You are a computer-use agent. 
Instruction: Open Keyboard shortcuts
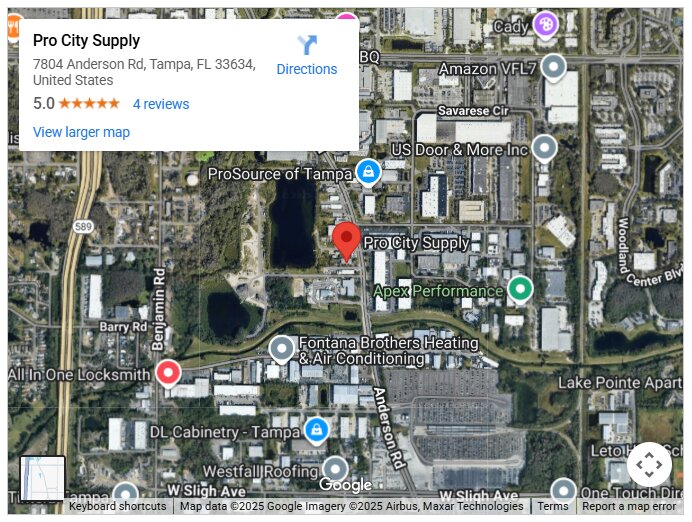pyautogui.click(x=118, y=506)
